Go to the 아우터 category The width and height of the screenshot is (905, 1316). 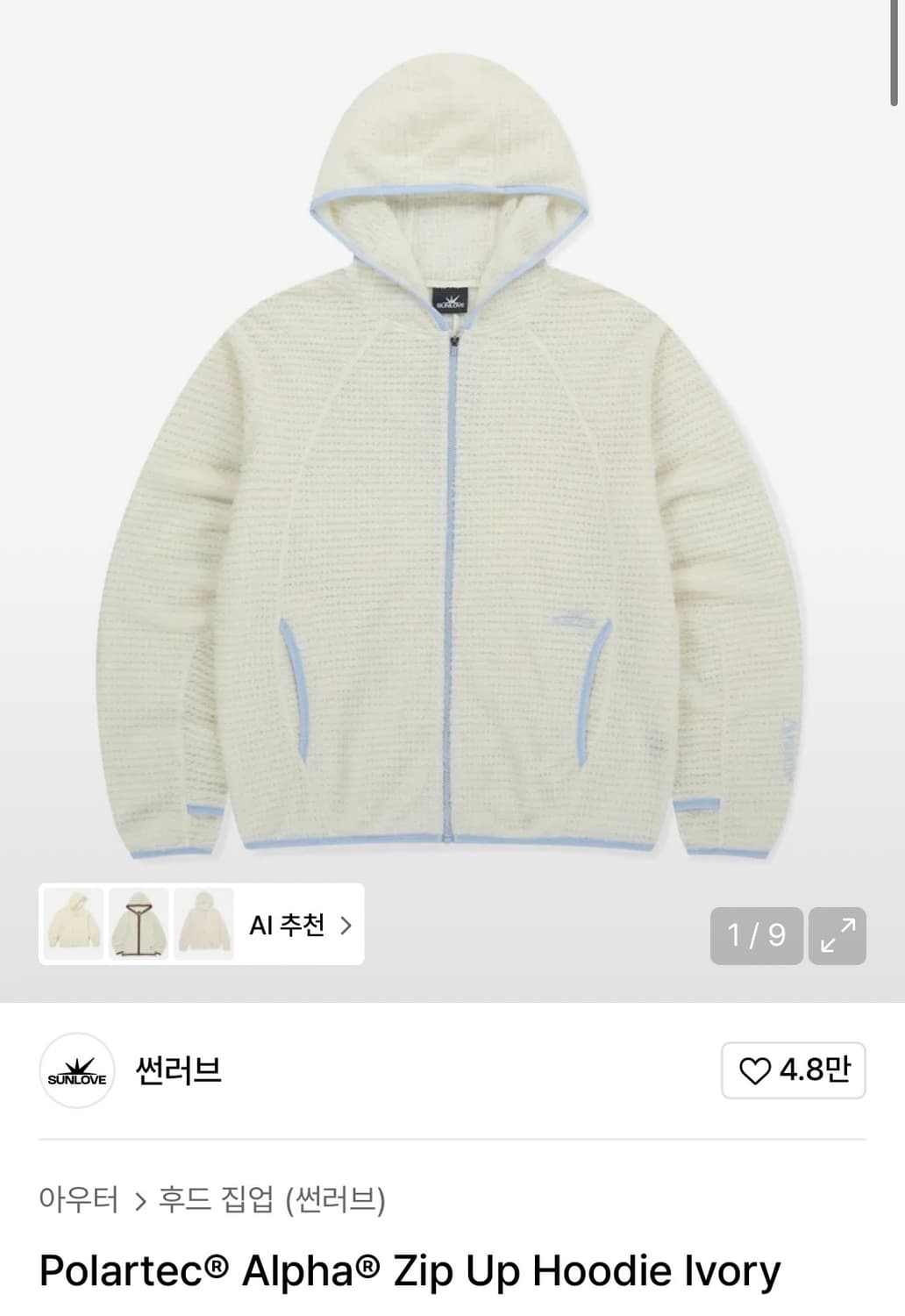[78, 1198]
